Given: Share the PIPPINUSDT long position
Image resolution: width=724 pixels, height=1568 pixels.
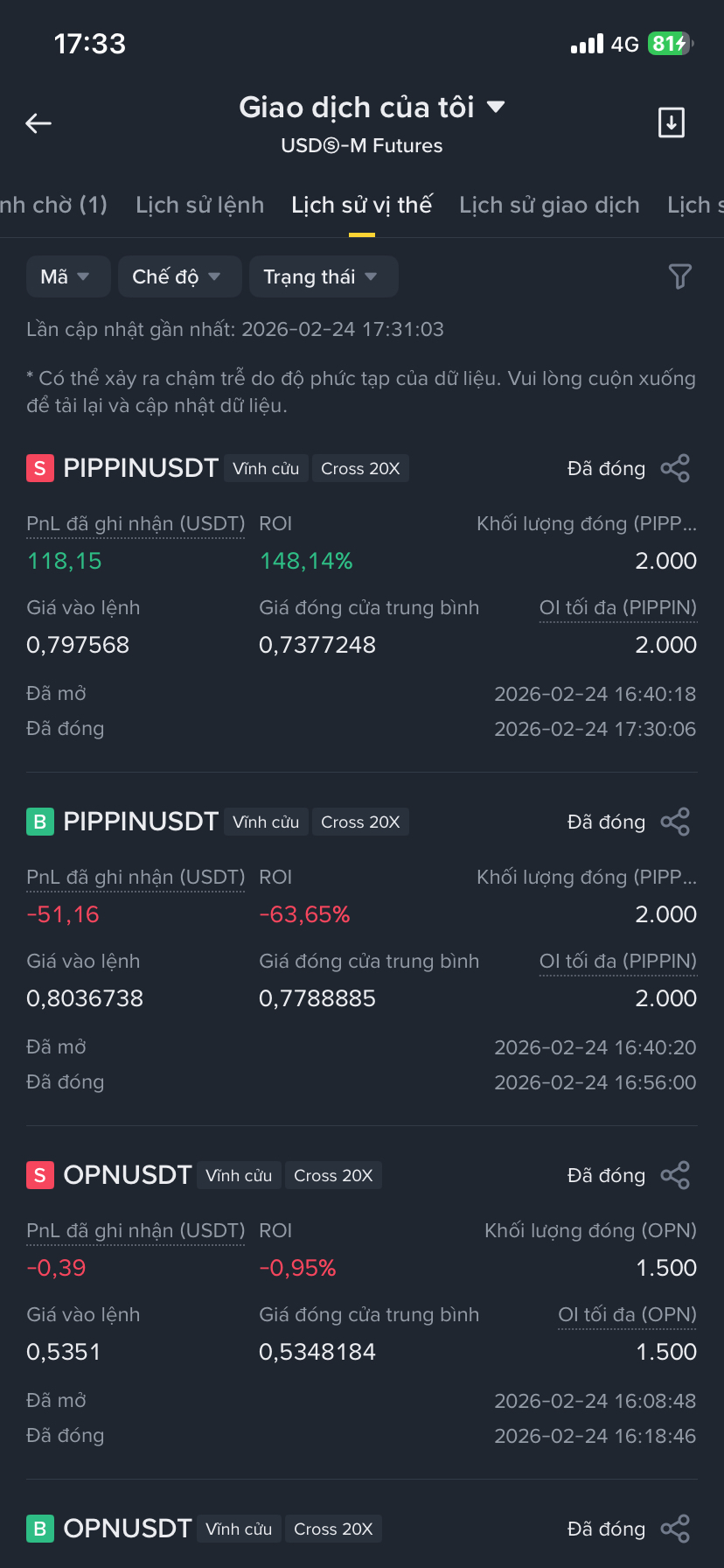Looking at the screenshot, I should pos(675,822).
